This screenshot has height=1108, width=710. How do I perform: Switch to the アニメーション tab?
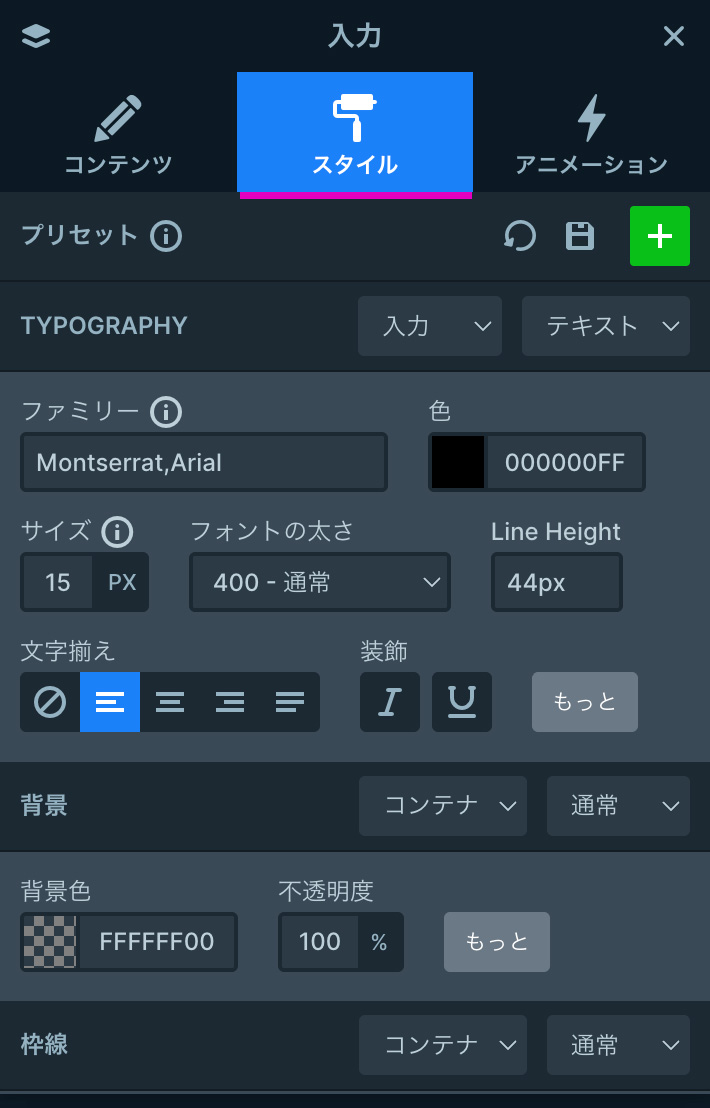point(591,135)
